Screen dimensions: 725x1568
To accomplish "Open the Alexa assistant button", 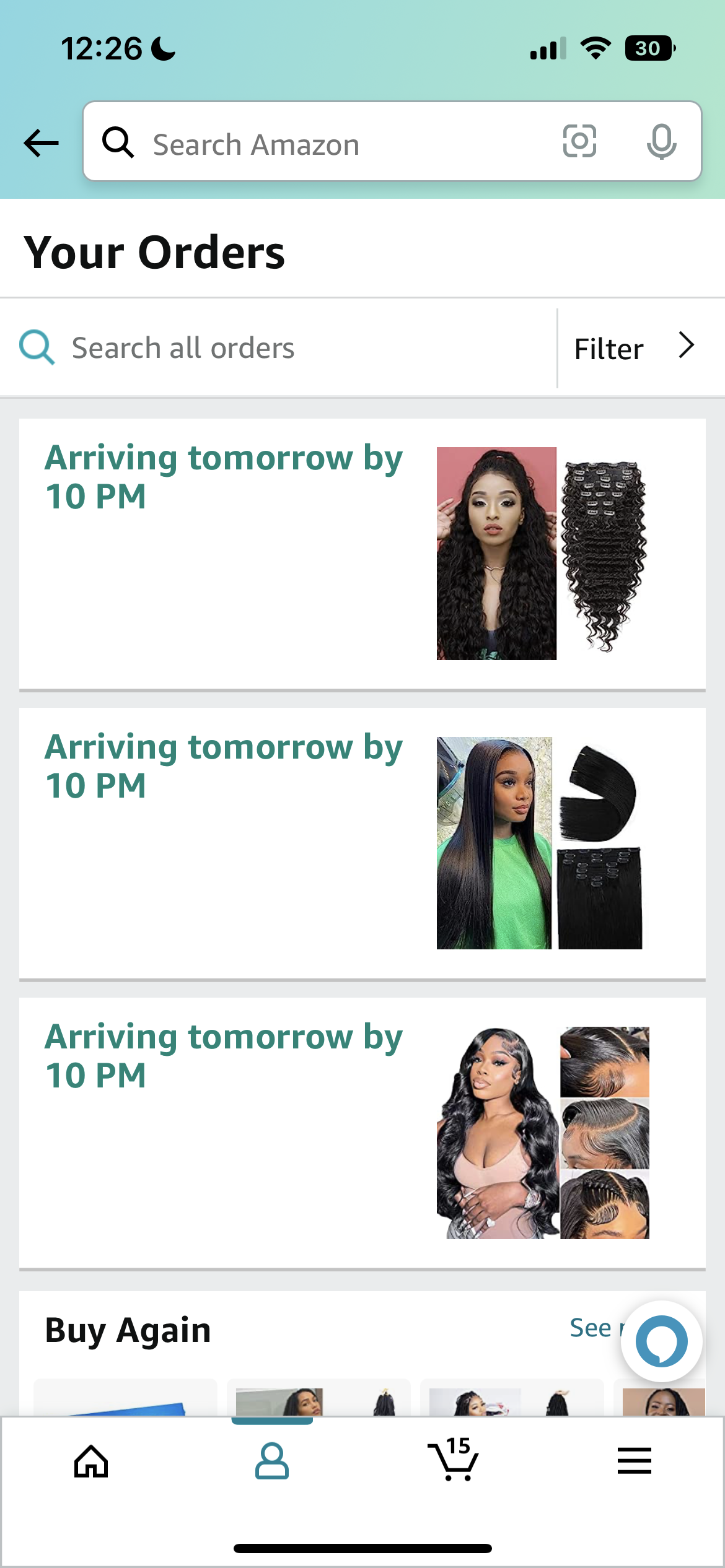I will [x=662, y=1341].
